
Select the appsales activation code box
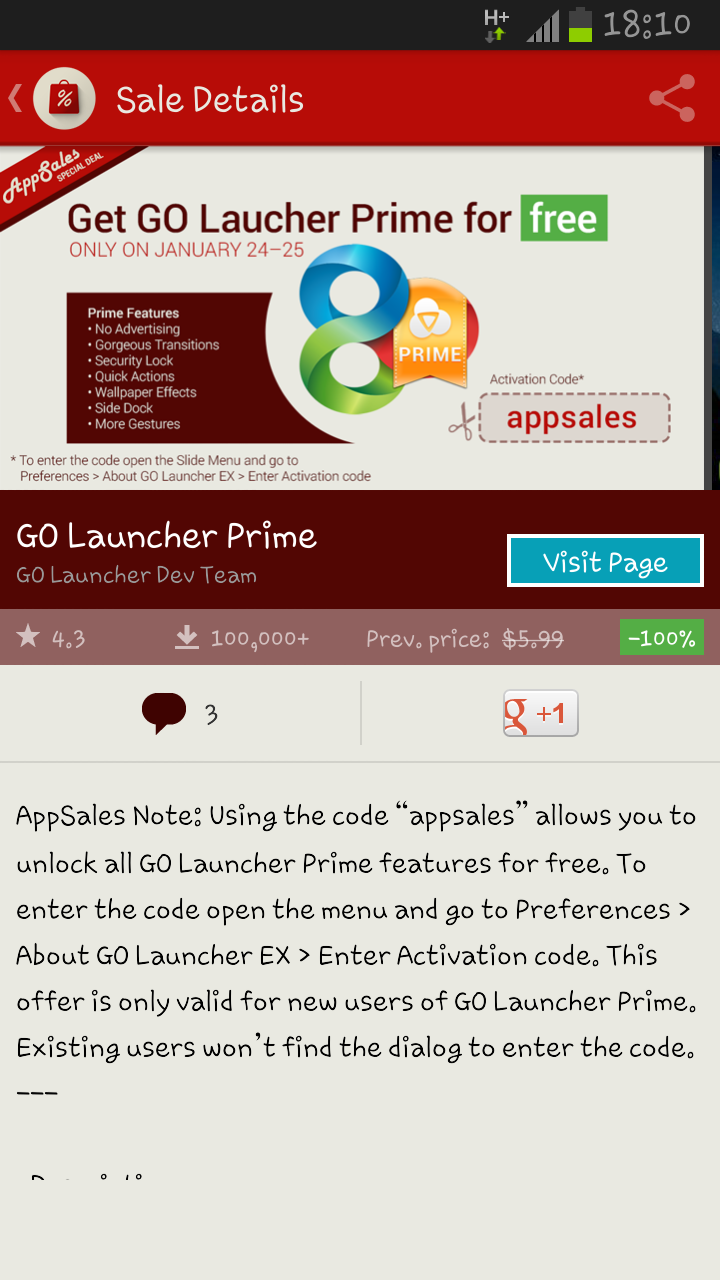[574, 415]
